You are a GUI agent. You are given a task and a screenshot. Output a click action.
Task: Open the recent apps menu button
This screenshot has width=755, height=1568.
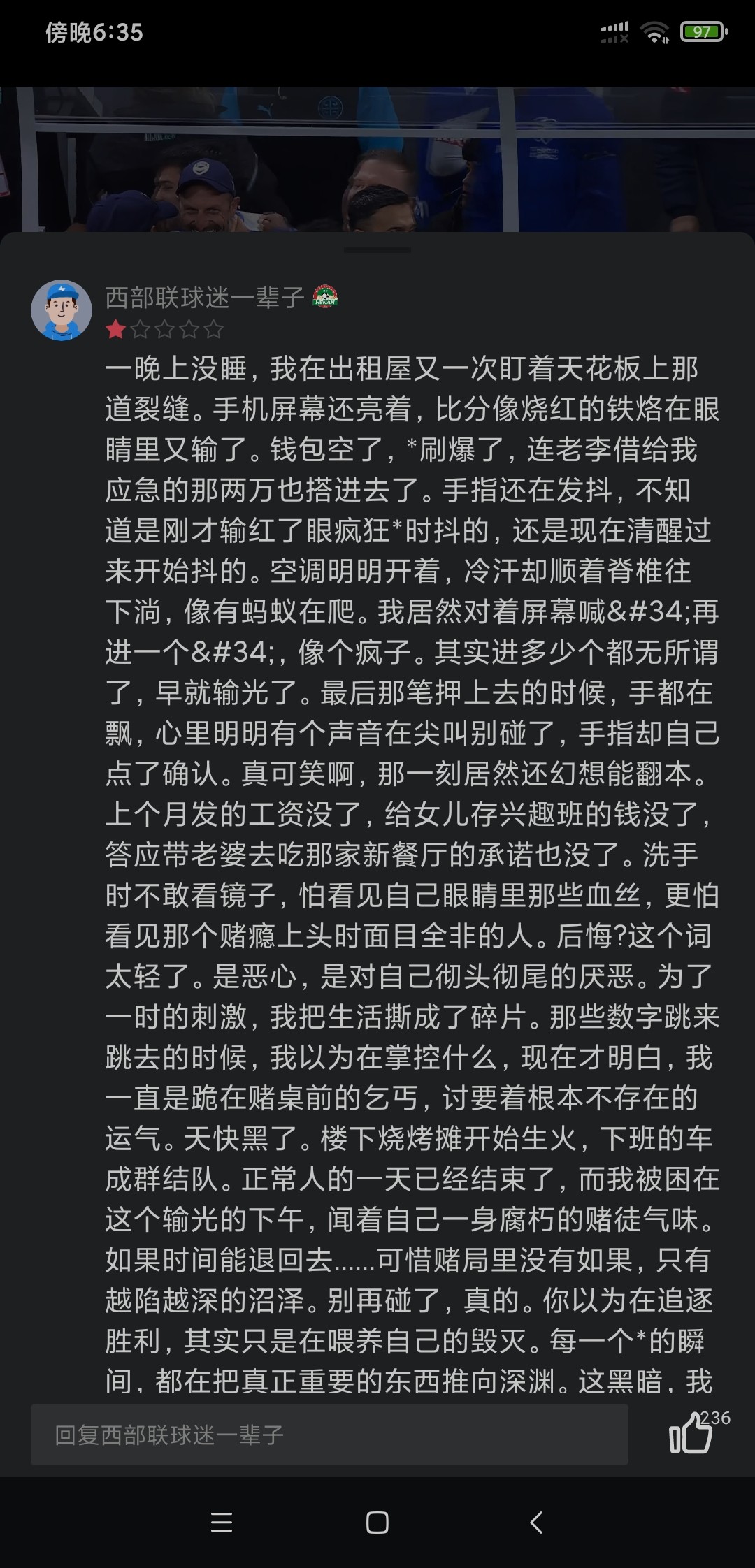[x=222, y=1522]
